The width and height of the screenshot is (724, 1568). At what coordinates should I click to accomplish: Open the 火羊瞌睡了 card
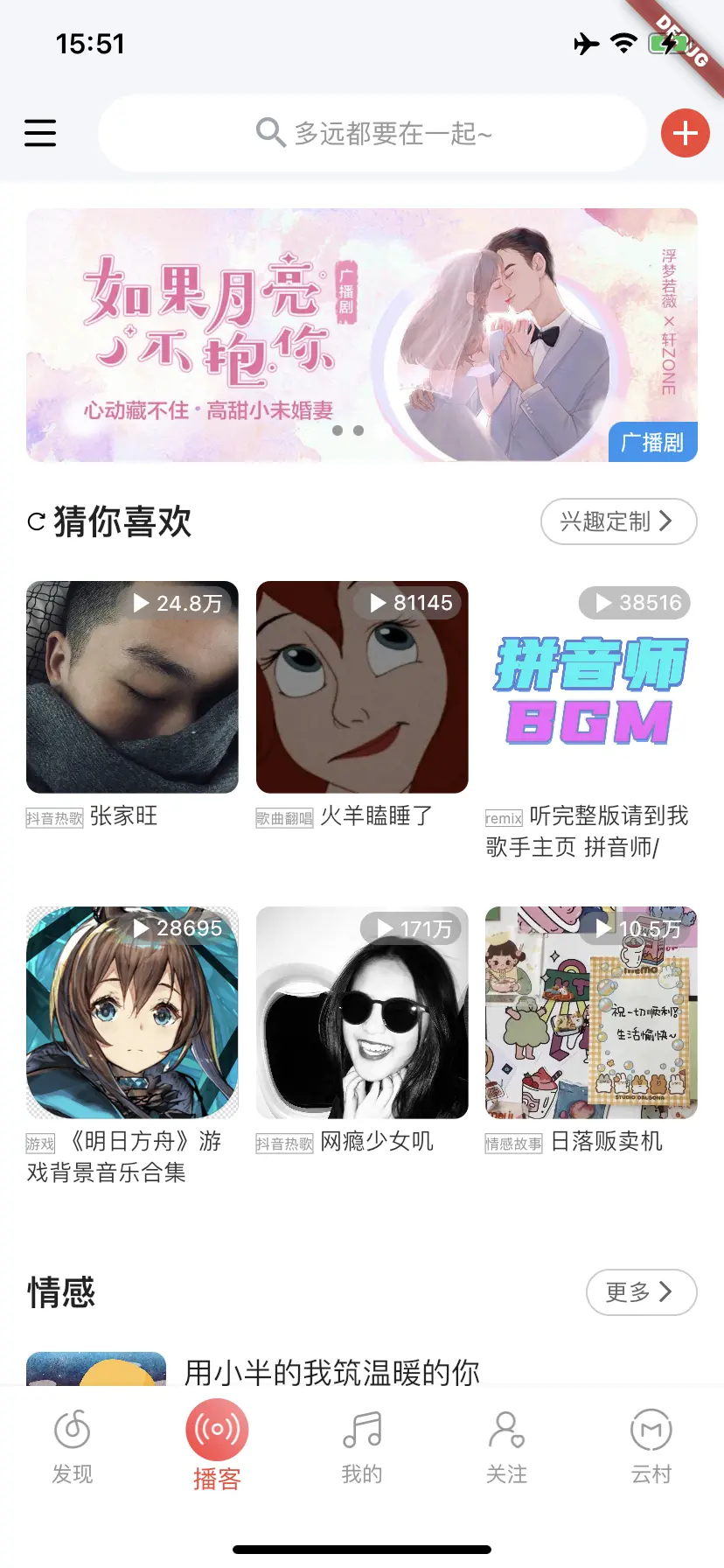click(x=362, y=688)
